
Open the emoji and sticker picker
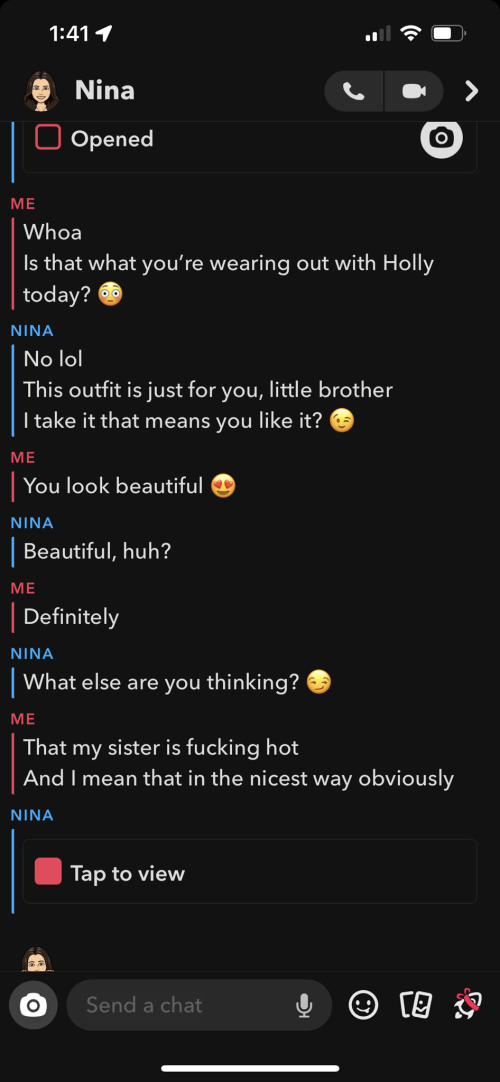coord(363,1005)
